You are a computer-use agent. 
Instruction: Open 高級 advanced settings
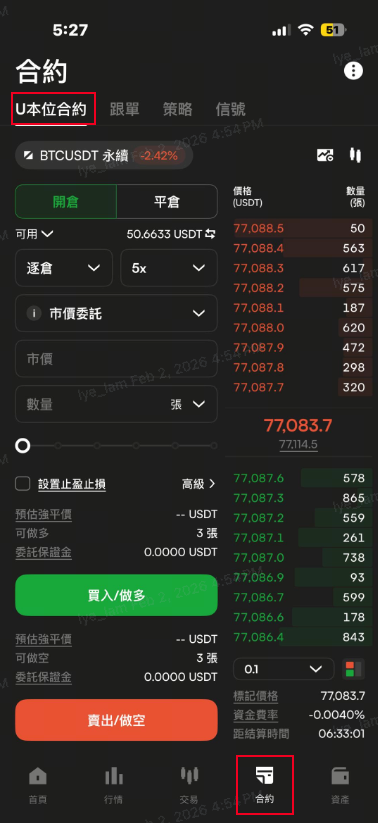point(198,484)
